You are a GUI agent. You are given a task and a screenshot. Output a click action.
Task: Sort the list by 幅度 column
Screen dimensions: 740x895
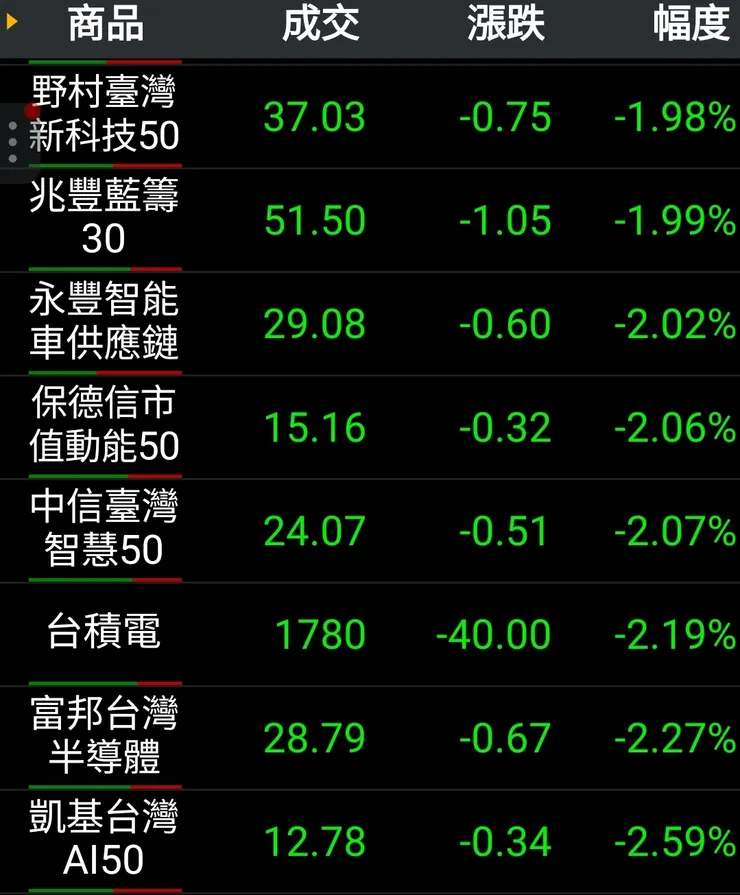(x=692, y=26)
